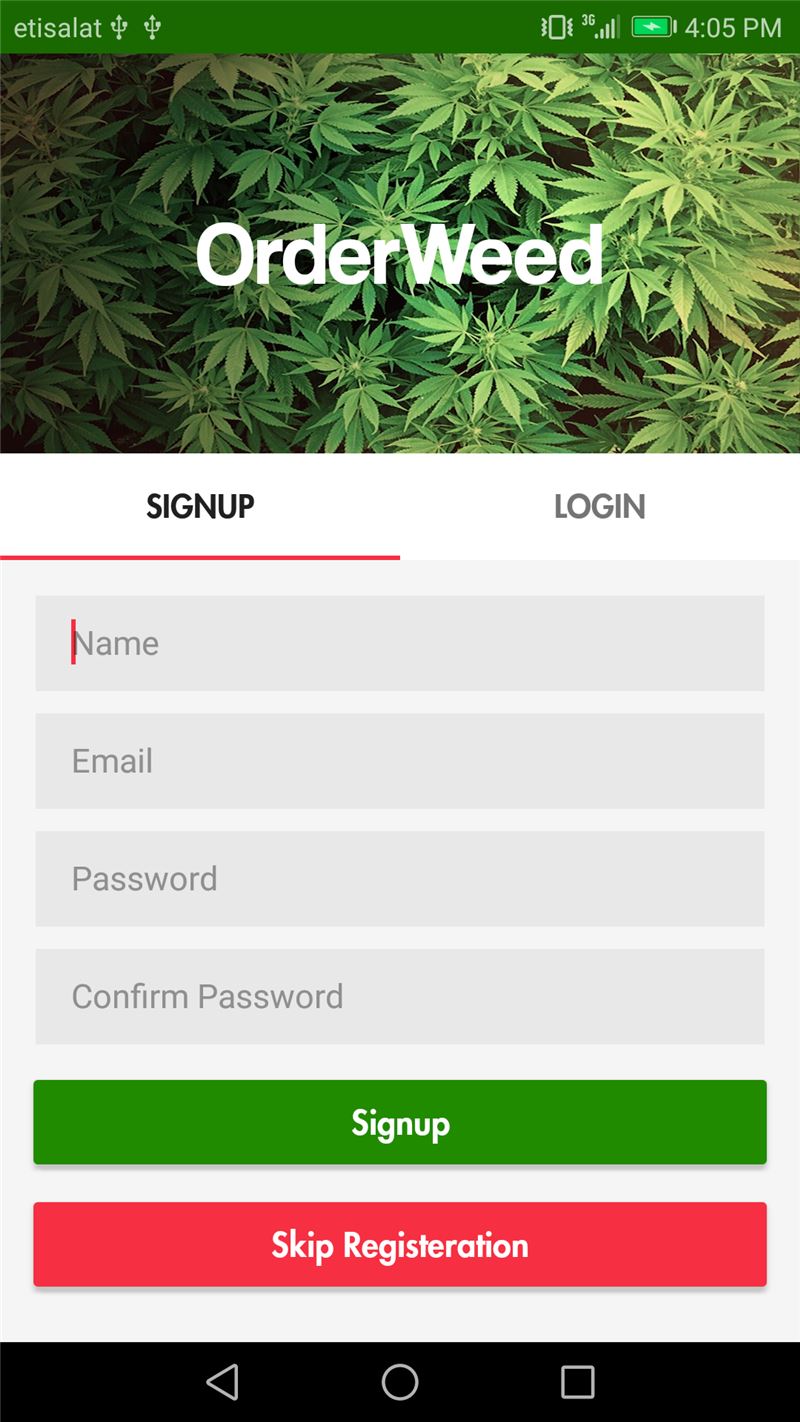Go back using the system back button
Image resolution: width=800 pixels, height=1422 pixels.
tap(222, 1382)
